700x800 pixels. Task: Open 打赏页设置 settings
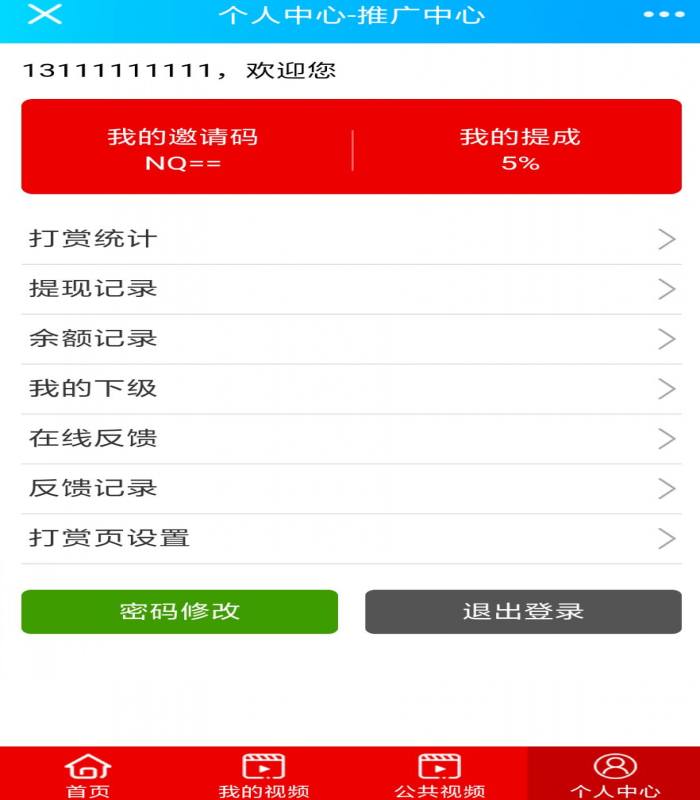[x=350, y=539]
